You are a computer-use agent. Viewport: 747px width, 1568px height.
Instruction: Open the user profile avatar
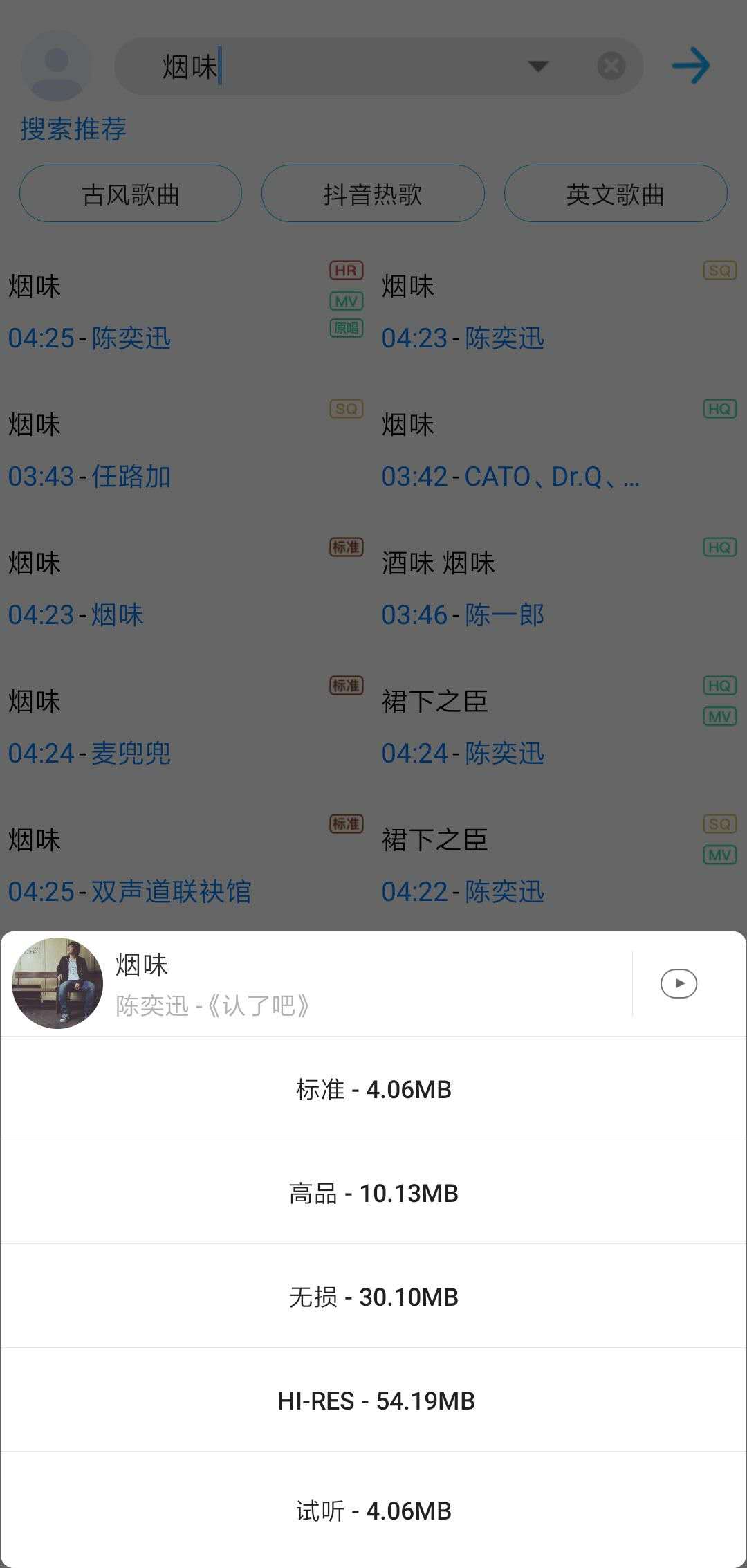coord(57,66)
